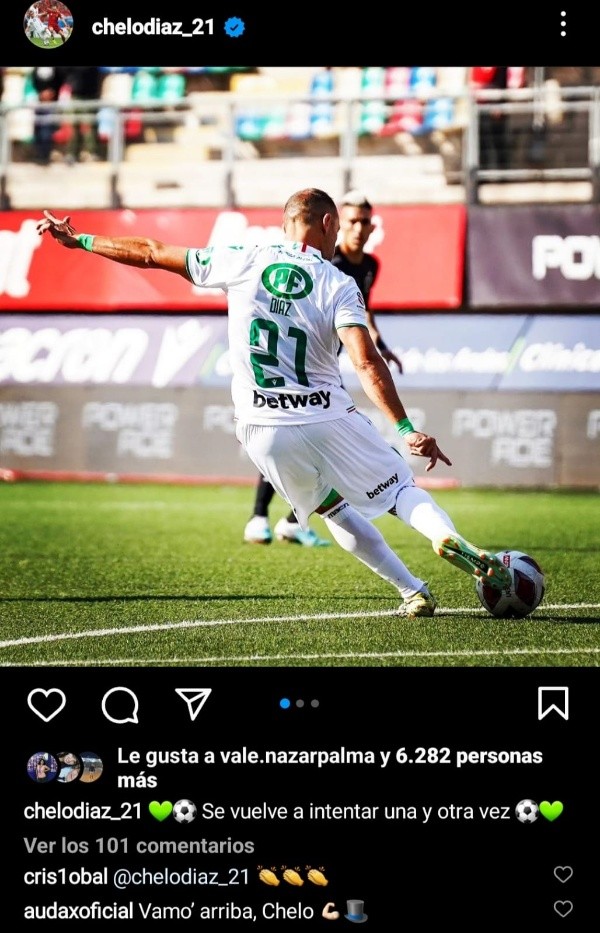Like the comment by cris1obal

pos(563,875)
